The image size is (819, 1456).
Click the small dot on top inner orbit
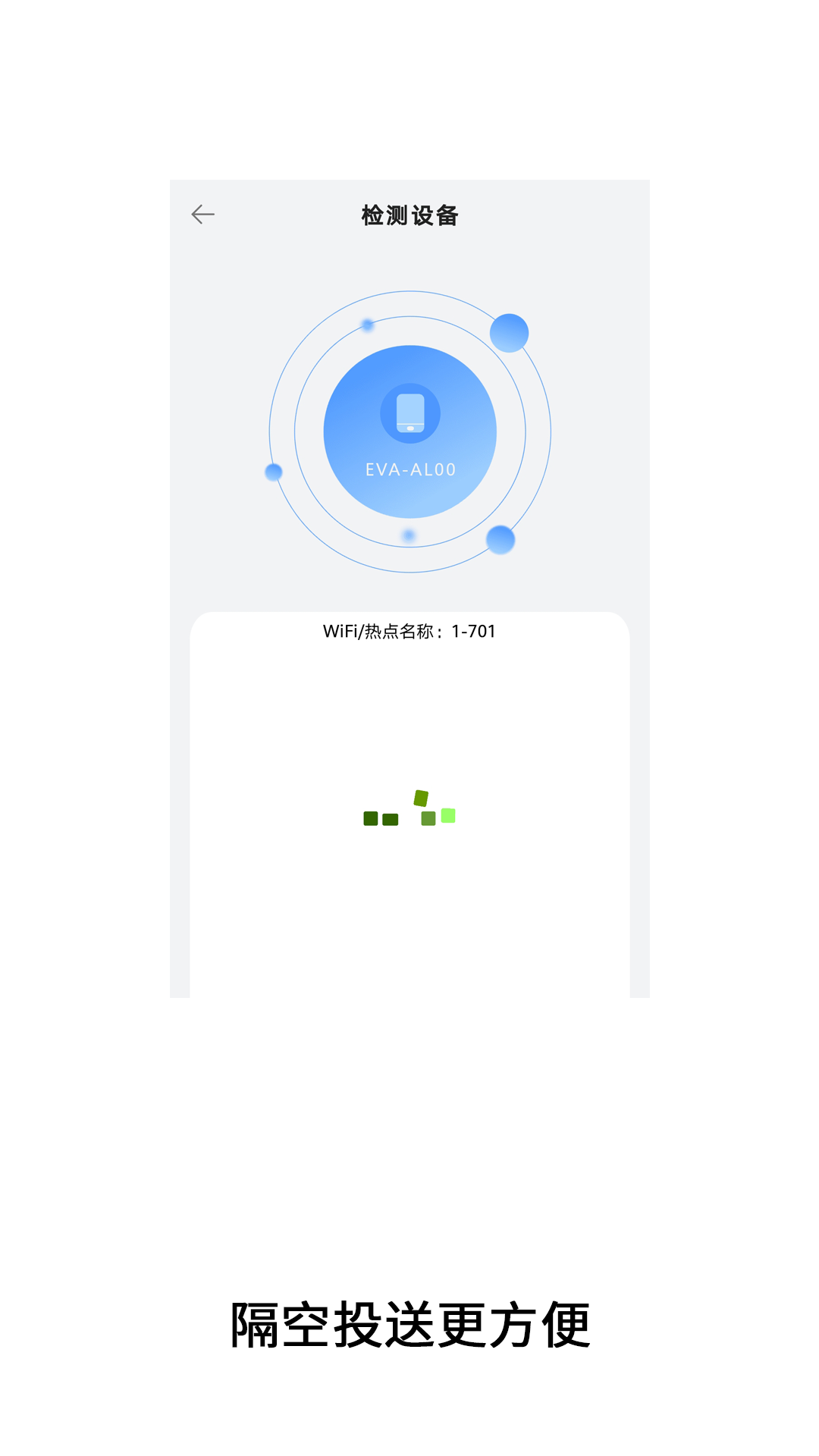pyautogui.click(x=366, y=325)
